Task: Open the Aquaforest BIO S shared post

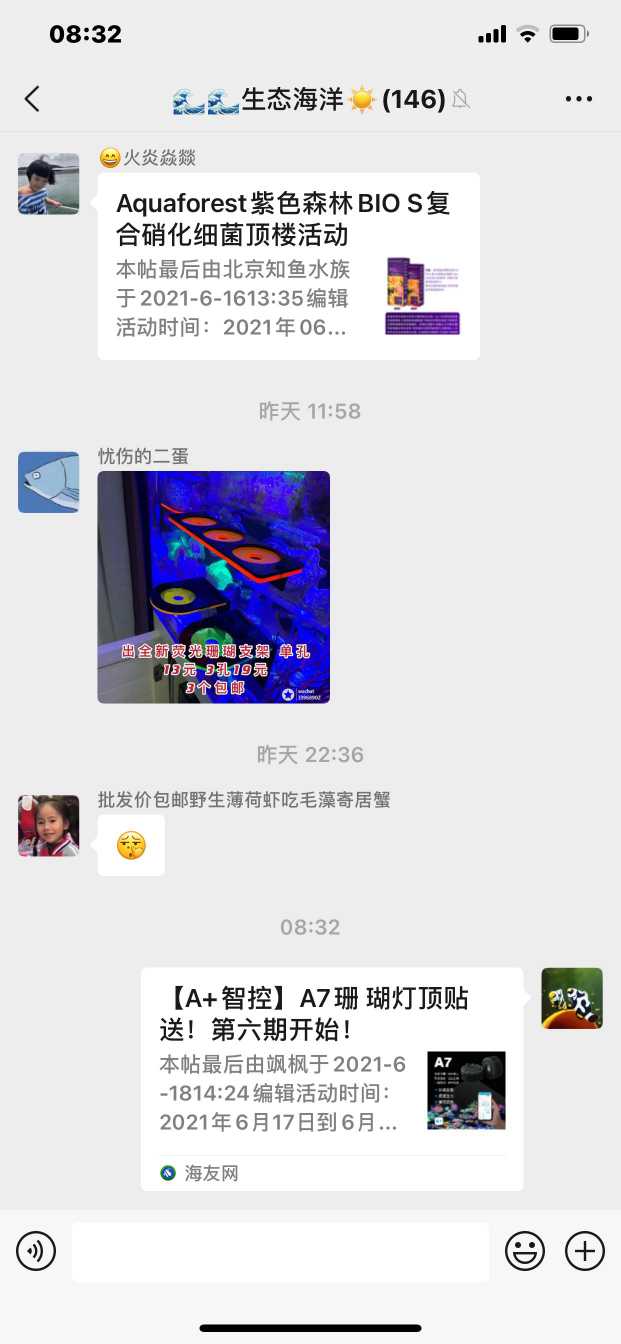Action: coord(288,266)
